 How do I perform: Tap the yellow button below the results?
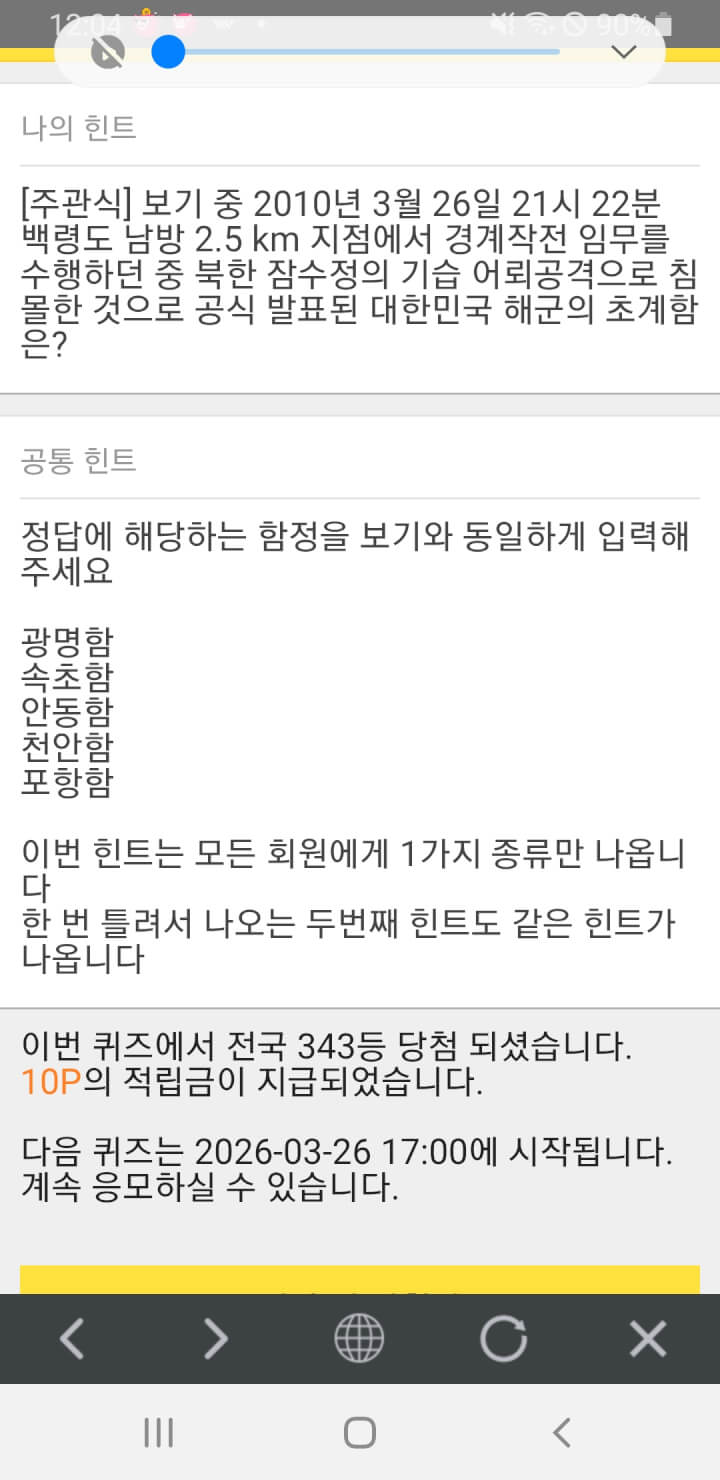coord(360,1280)
